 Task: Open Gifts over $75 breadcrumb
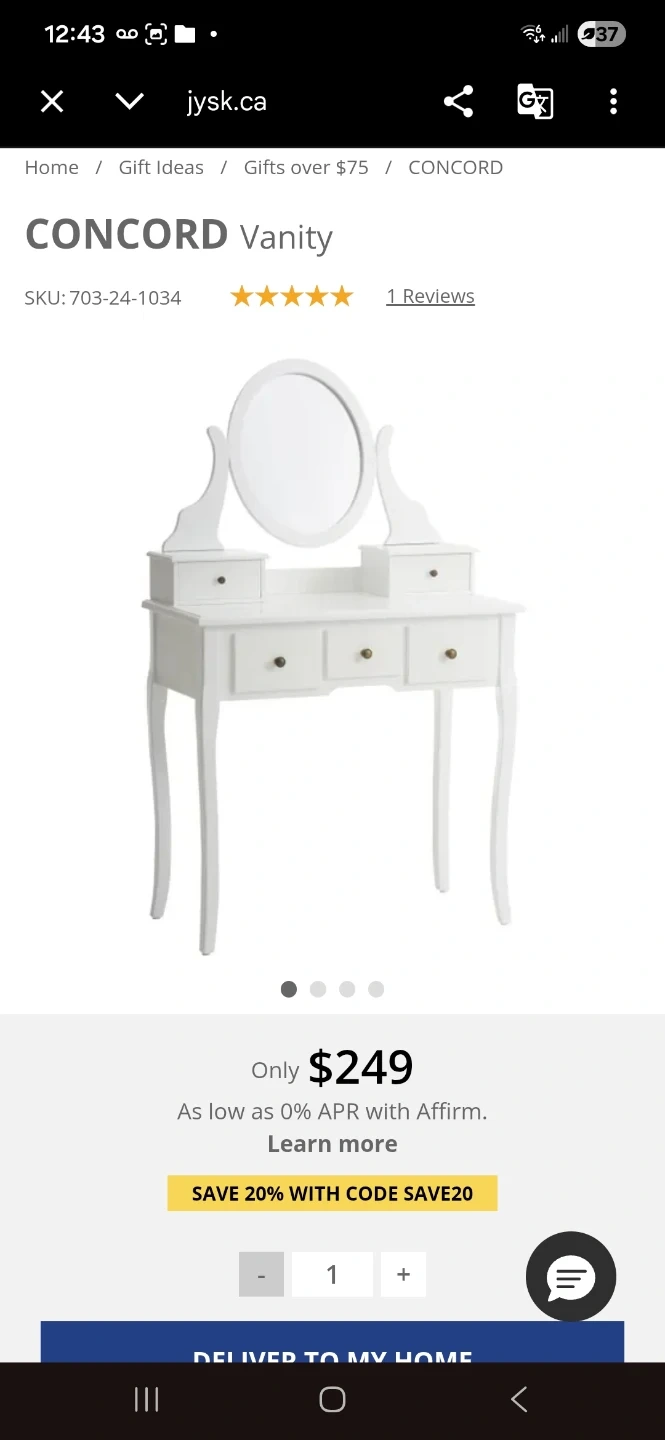coord(306,167)
